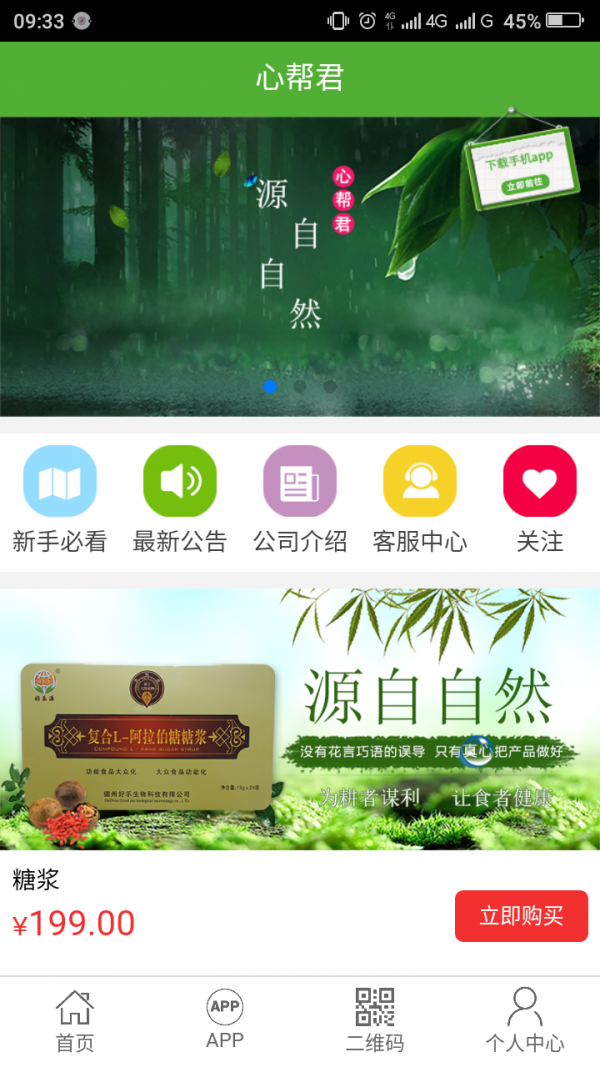Switch to the 二维码 tab
The image size is (600, 1067).
click(375, 1020)
